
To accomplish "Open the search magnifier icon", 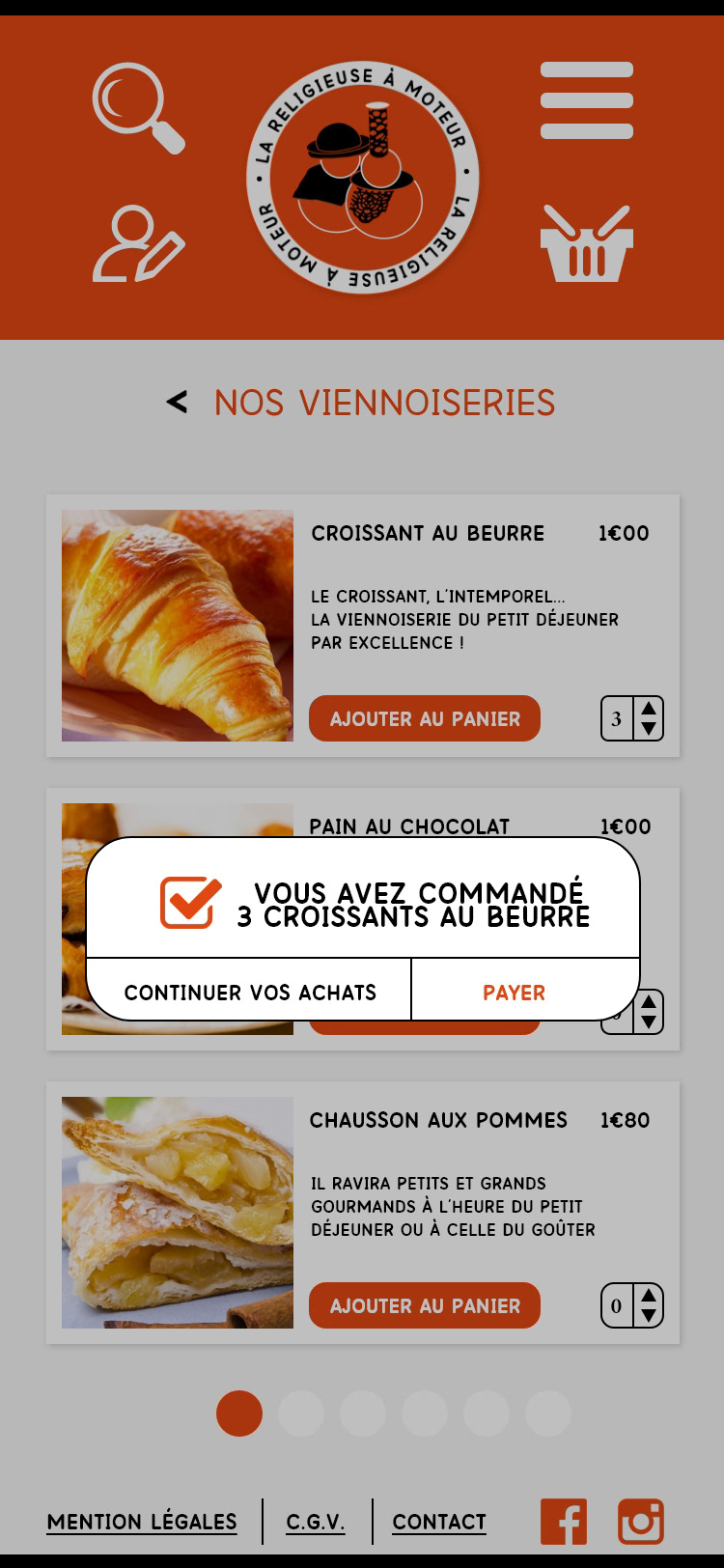I will (137, 107).
